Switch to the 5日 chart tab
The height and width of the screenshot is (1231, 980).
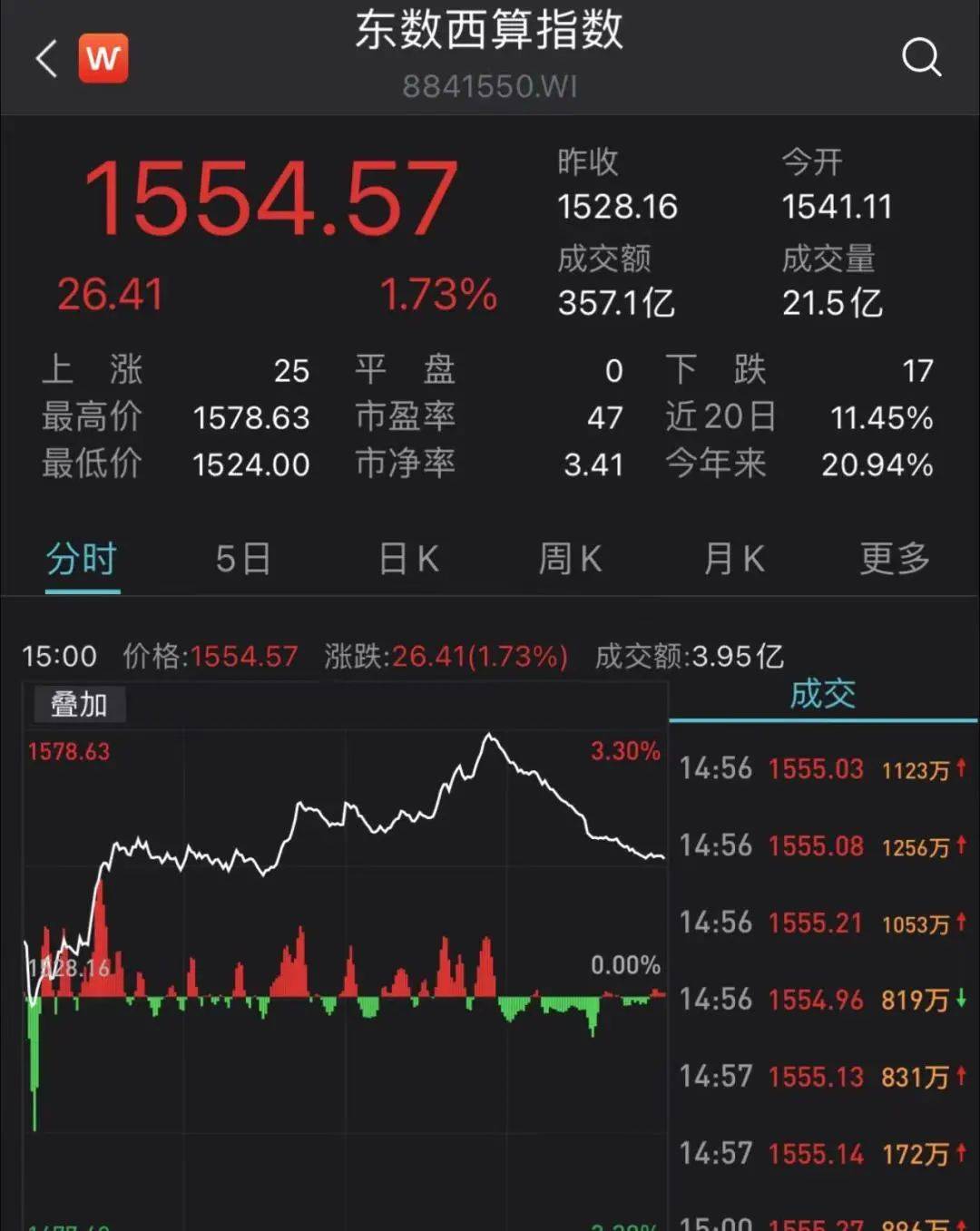(x=243, y=559)
